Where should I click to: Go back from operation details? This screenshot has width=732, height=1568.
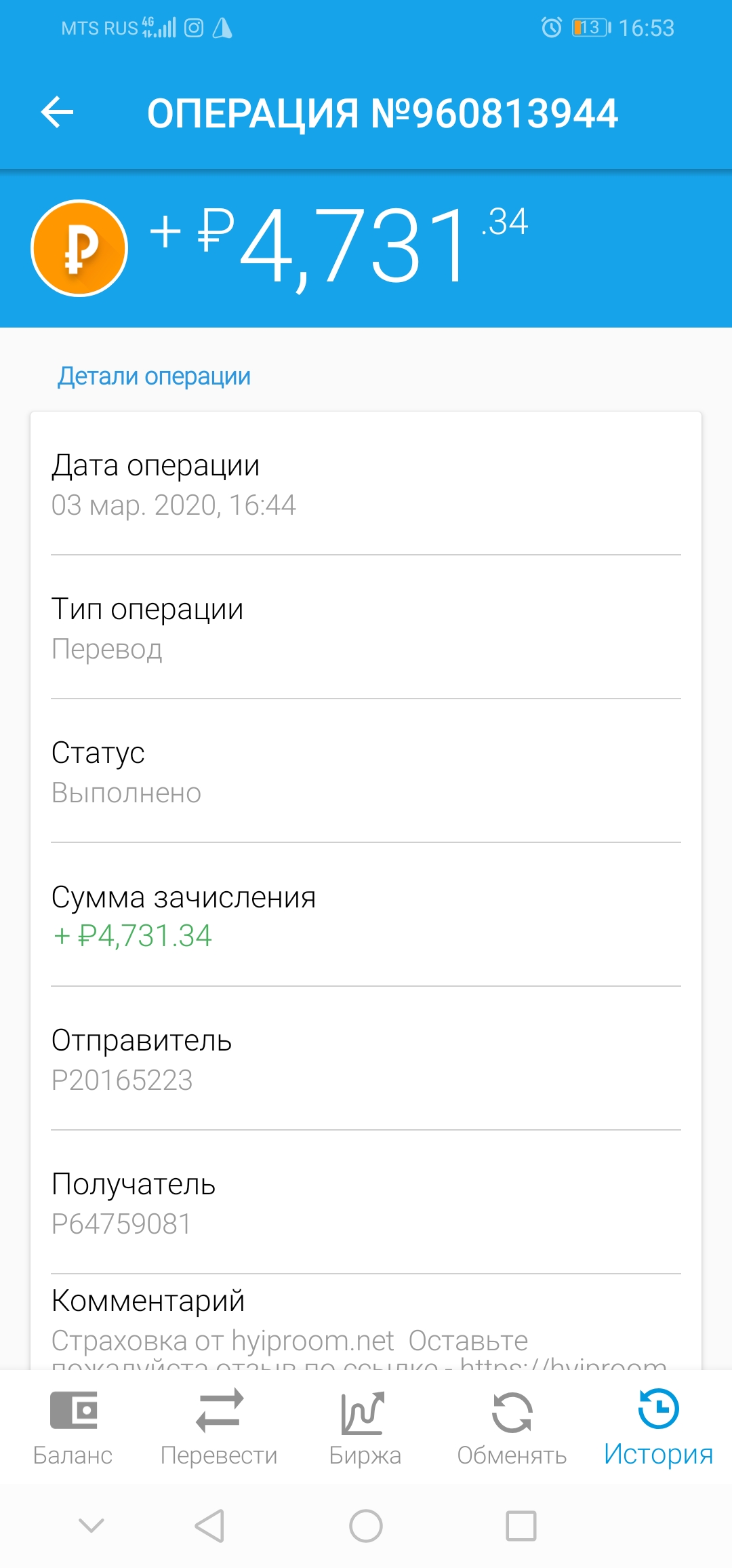57,113
